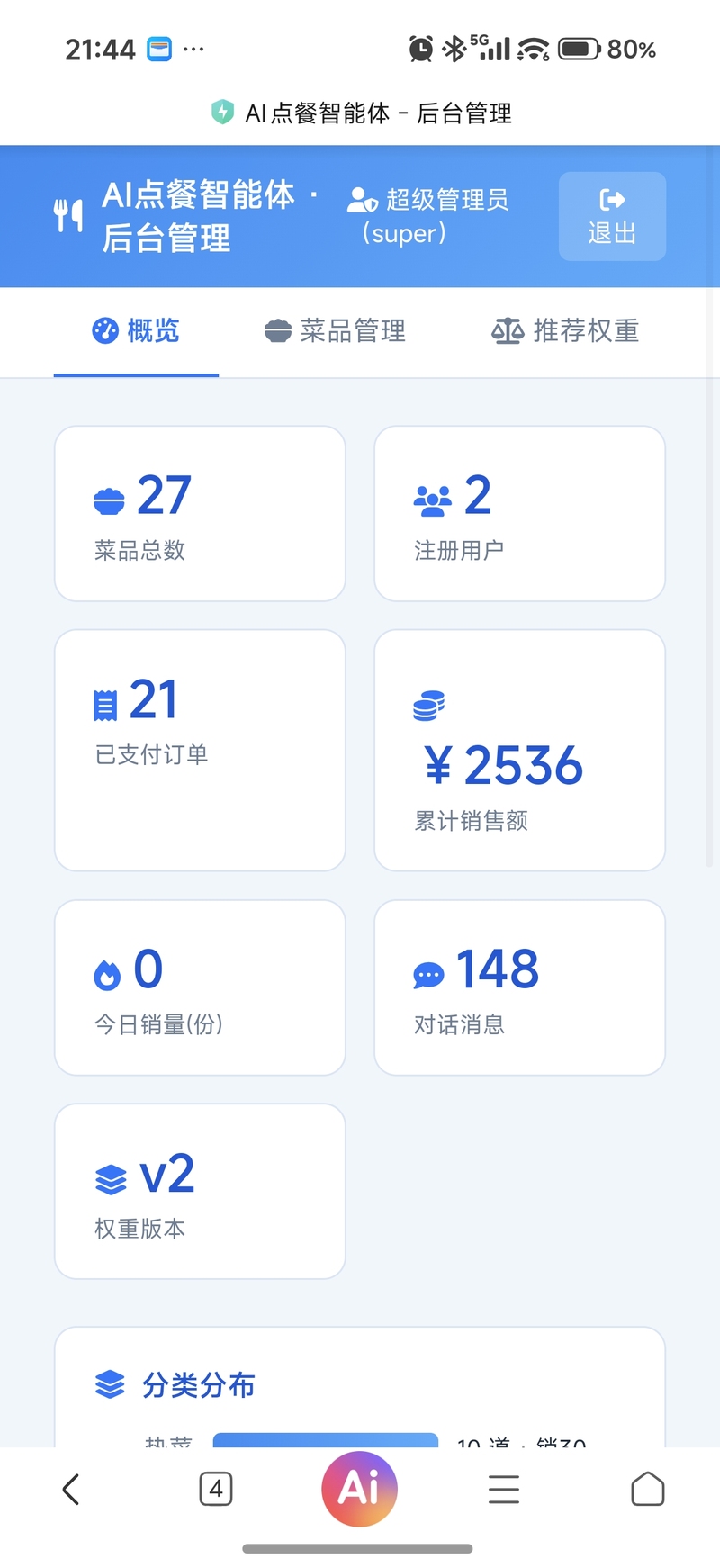Switch to the 菜品管理 tab
Viewport: 720px width, 1568px height.
click(335, 331)
